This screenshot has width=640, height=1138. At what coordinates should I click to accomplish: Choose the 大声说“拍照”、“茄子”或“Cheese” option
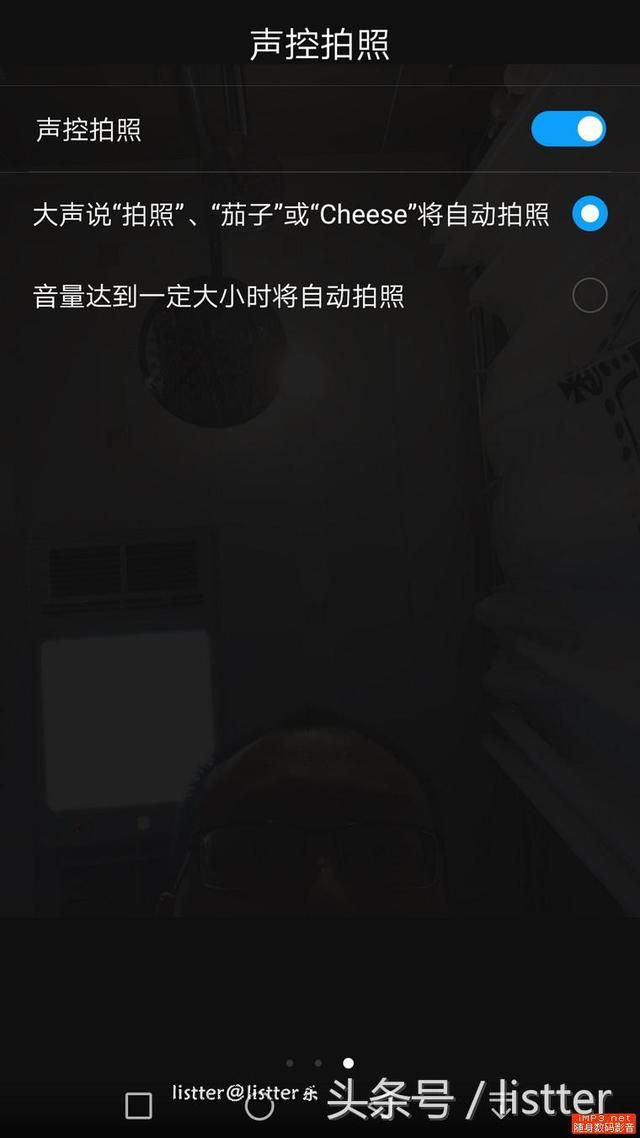point(589,214)
